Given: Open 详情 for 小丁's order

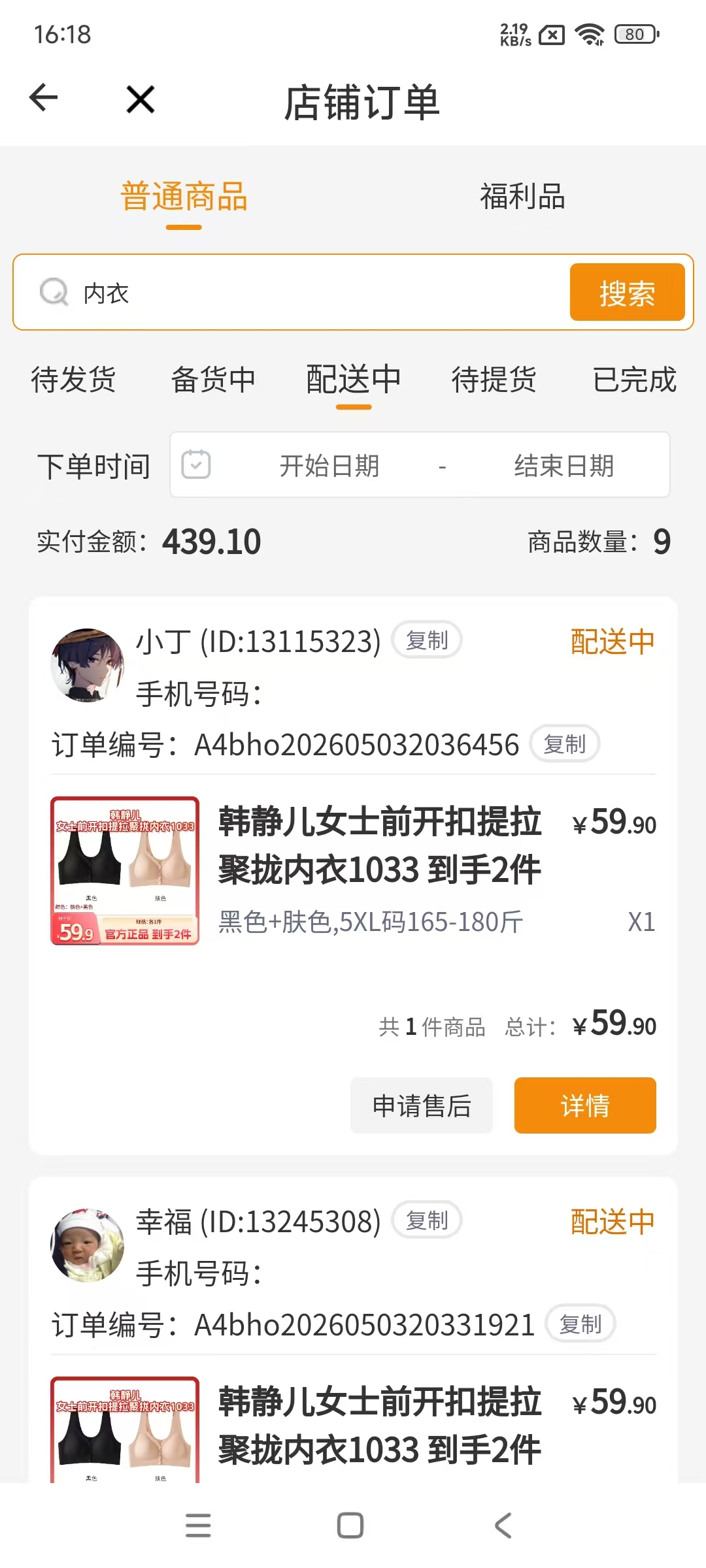Looking at the screenshot, I should click(x=585, y=1105).
